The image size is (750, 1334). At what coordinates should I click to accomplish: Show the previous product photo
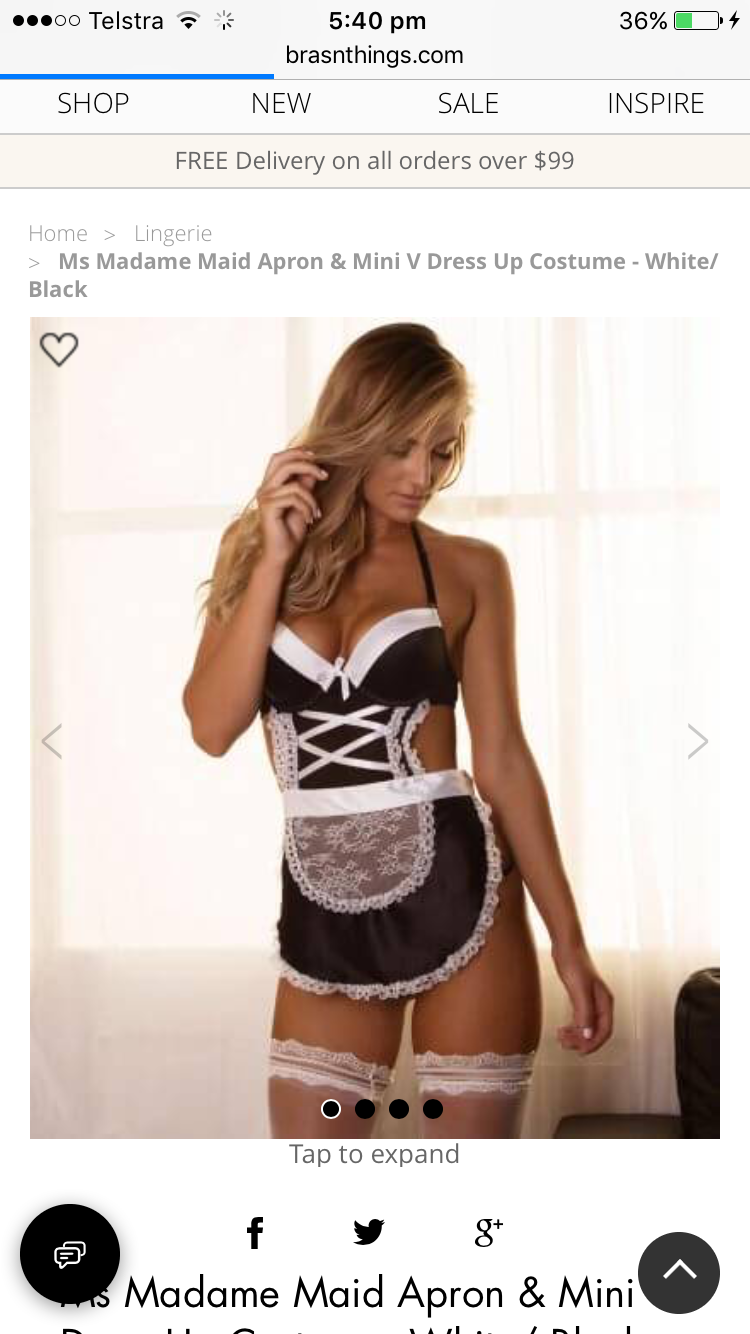52,741
